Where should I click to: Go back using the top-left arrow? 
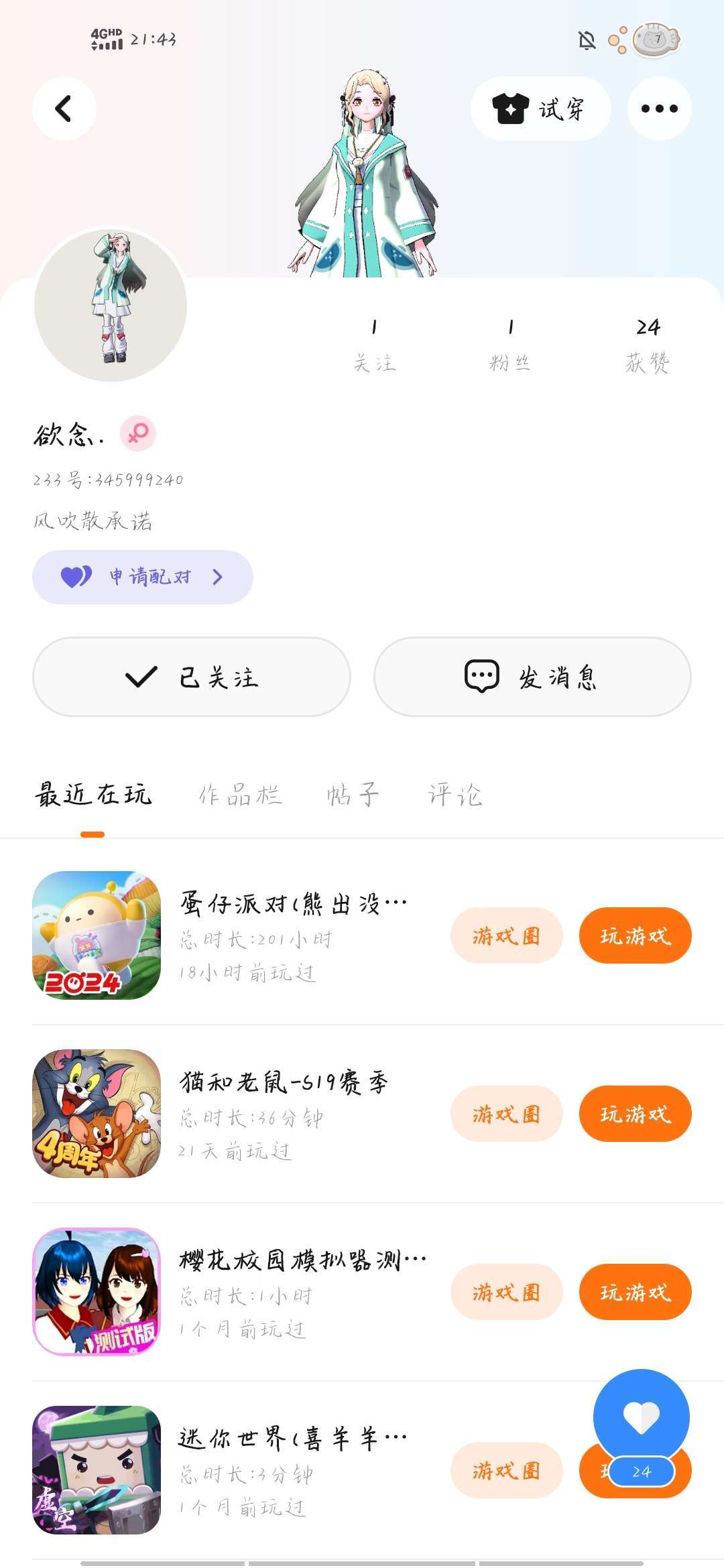pyautogui.click(x=64, y=109)
